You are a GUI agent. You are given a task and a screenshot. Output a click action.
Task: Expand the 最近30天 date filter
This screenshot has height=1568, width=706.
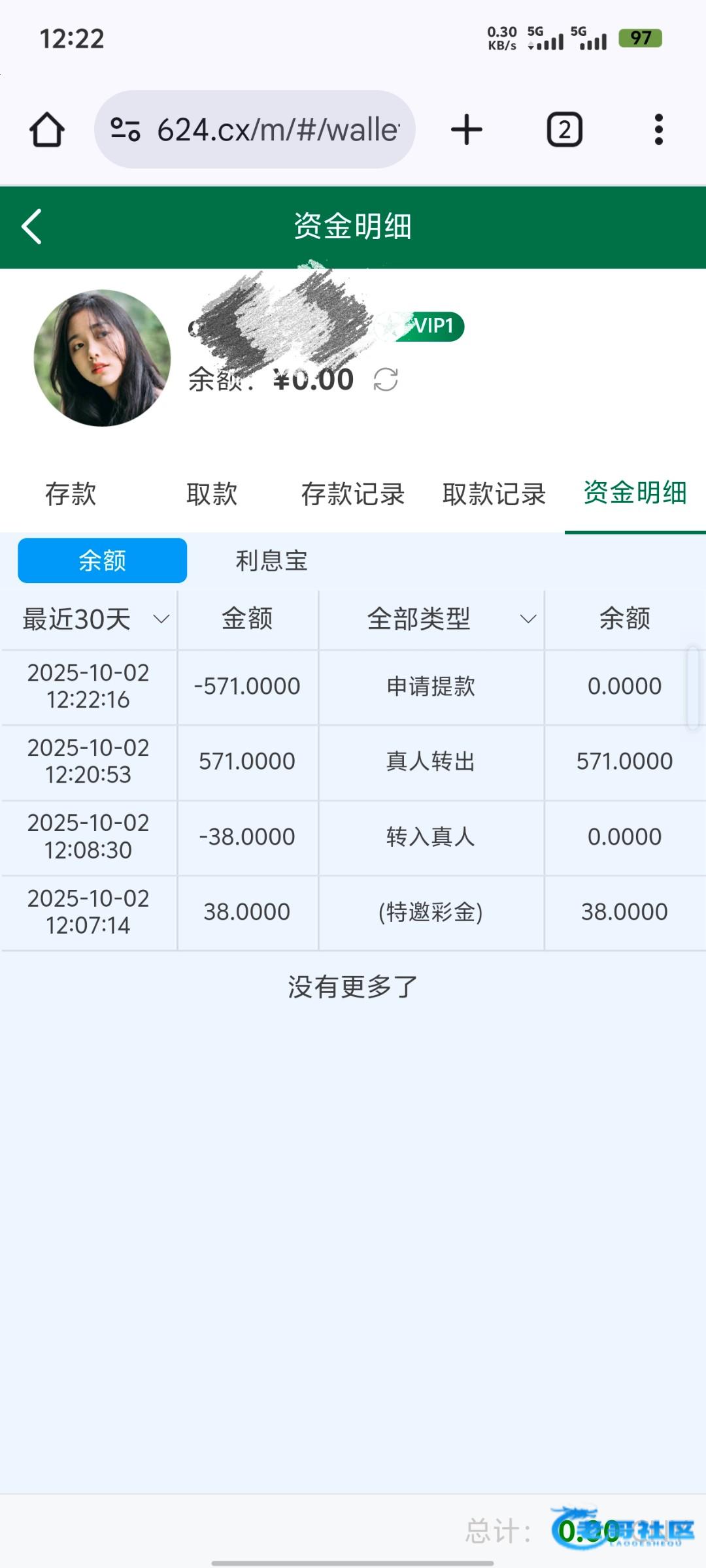point(95,619)
